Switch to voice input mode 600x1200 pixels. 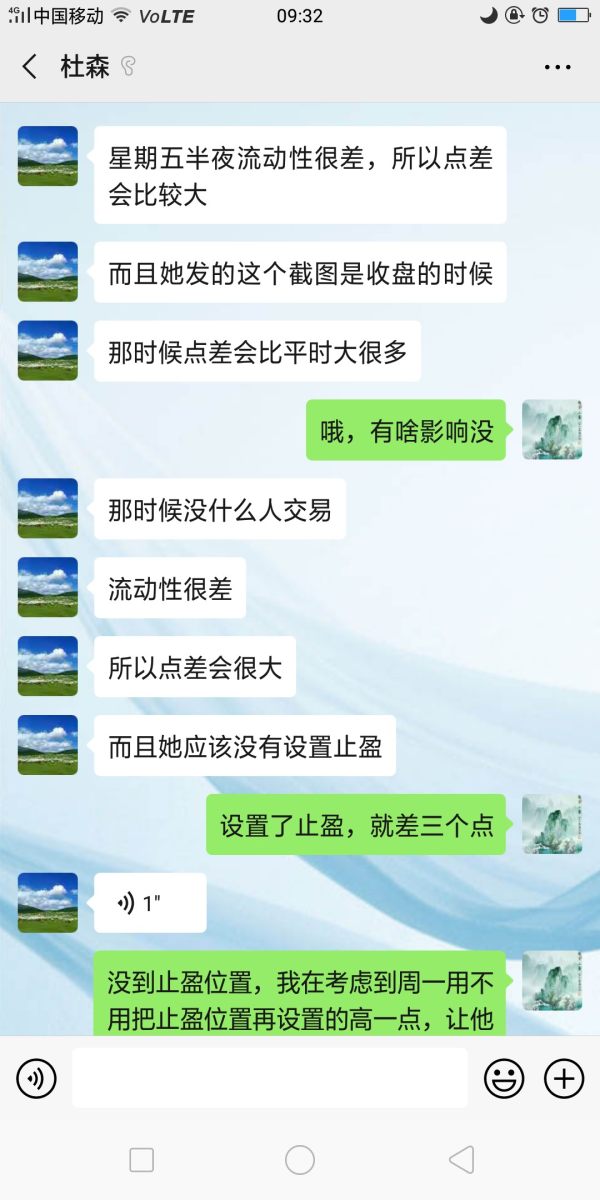coord(37,1078)
